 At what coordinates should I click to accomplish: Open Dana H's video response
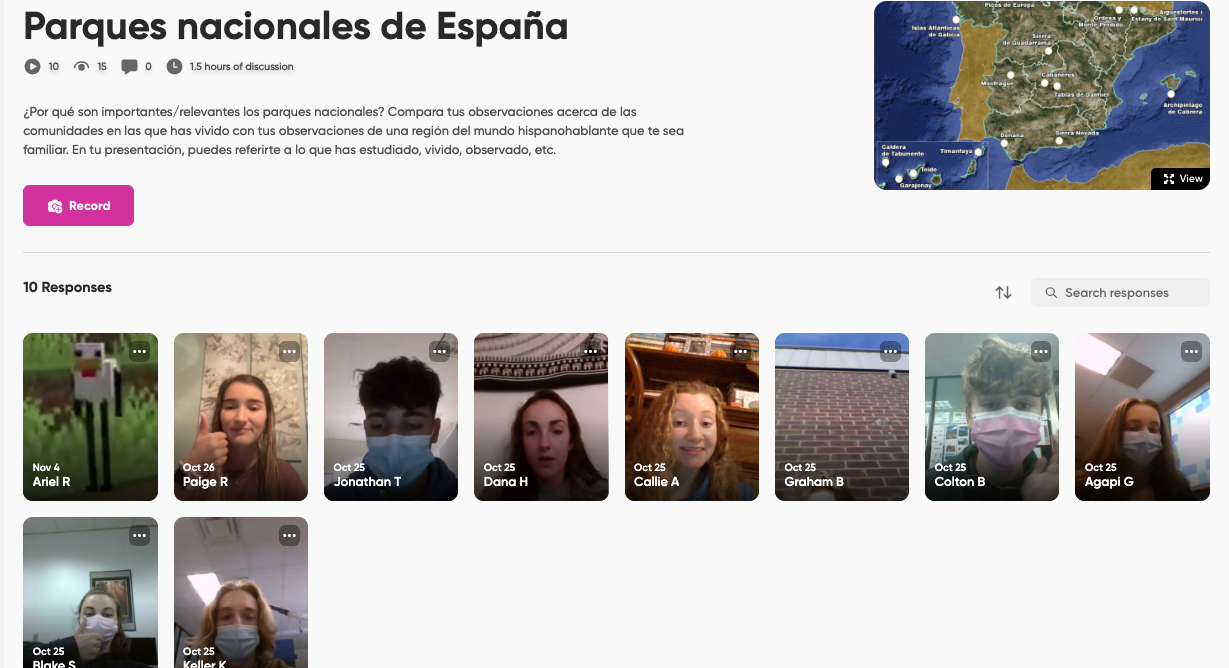(541, 420)
